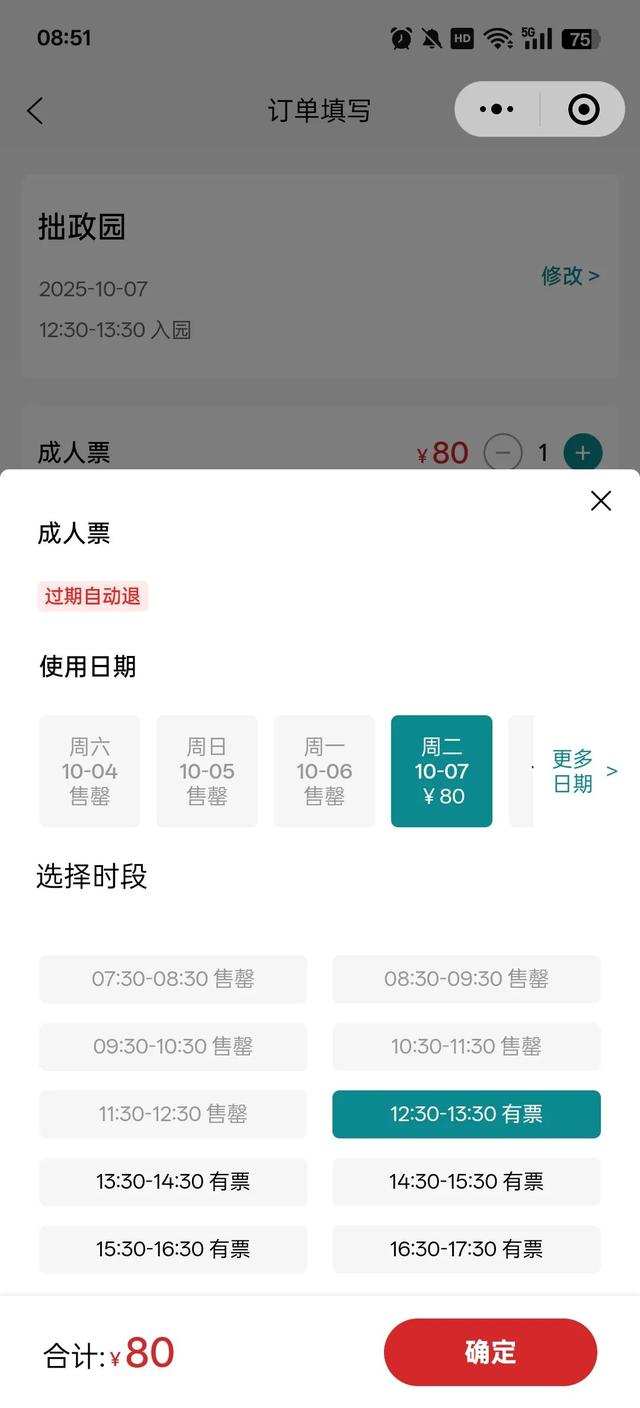Open the mini program more-options menu
Screen dimensions: 640x1408
[497, 109]
